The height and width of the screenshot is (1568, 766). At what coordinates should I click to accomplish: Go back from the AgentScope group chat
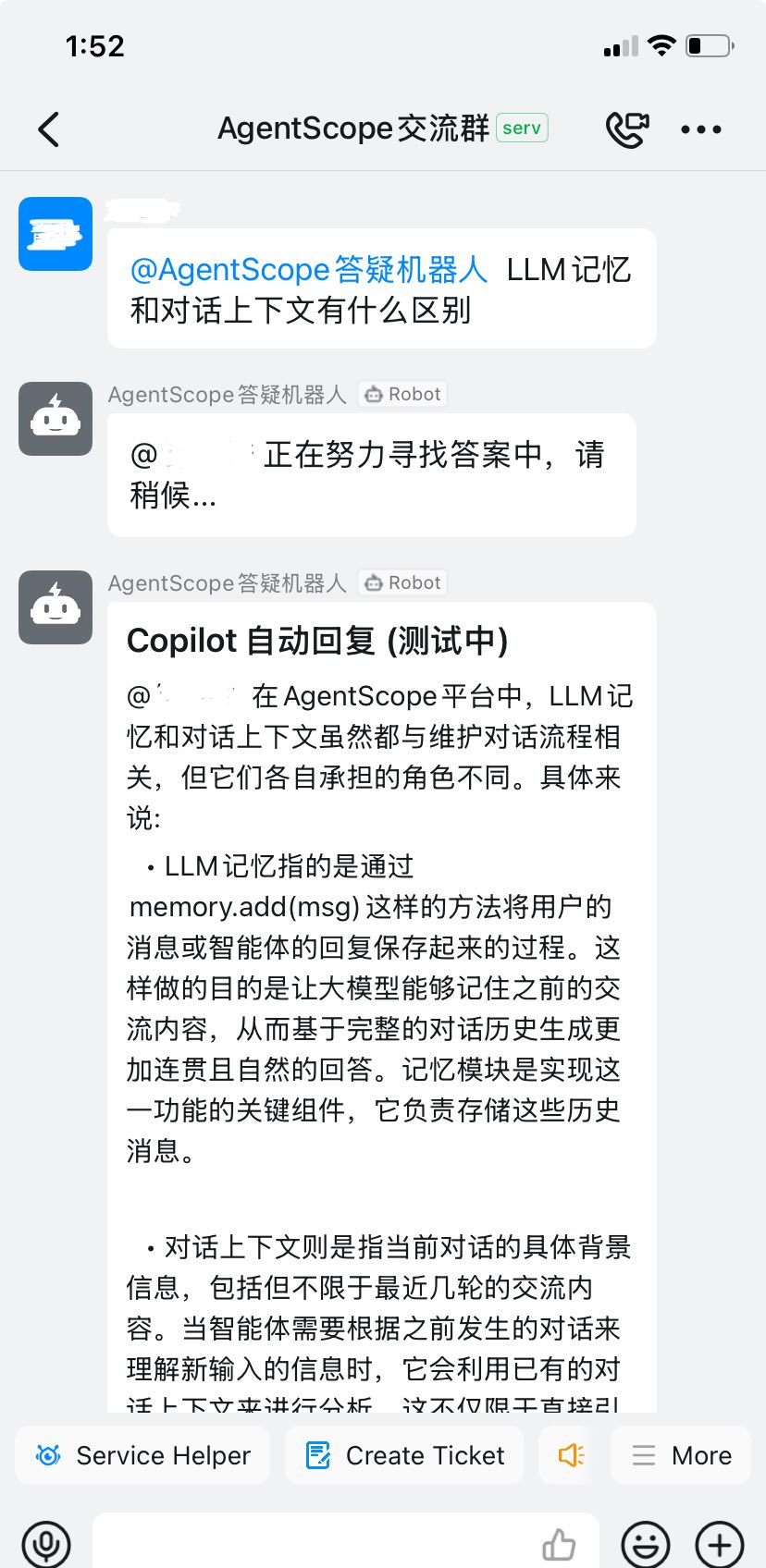50,129
